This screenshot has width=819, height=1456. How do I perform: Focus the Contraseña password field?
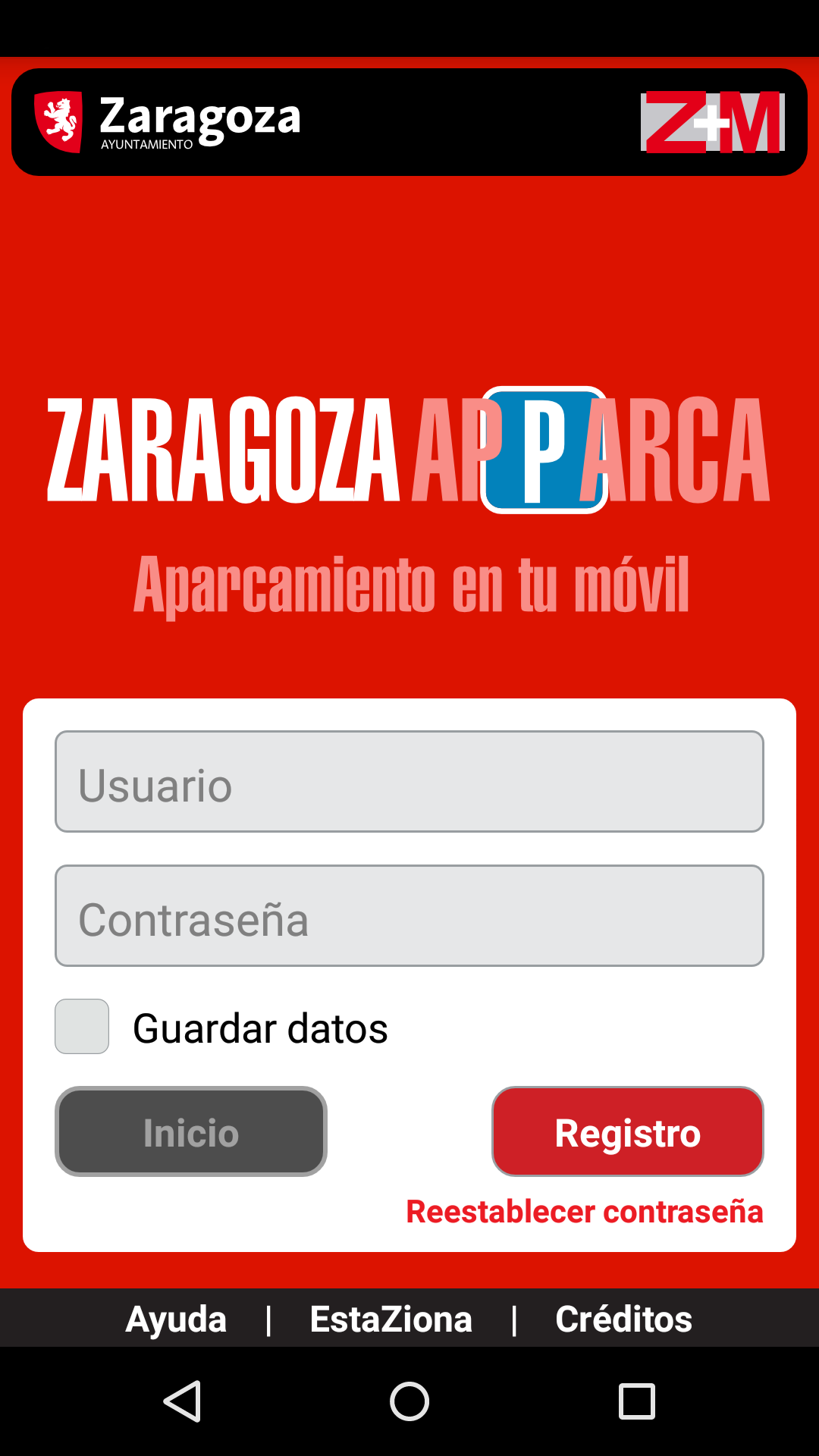409,915
